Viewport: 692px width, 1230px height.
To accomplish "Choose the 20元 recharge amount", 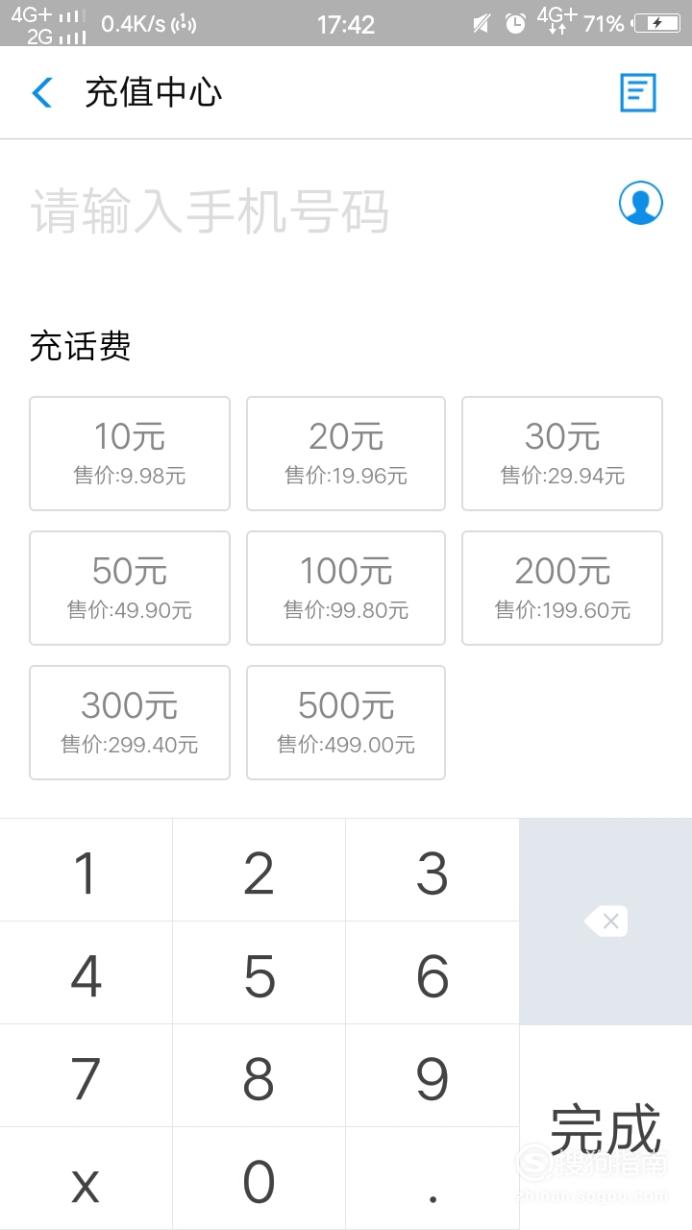I will coord(346,454).
